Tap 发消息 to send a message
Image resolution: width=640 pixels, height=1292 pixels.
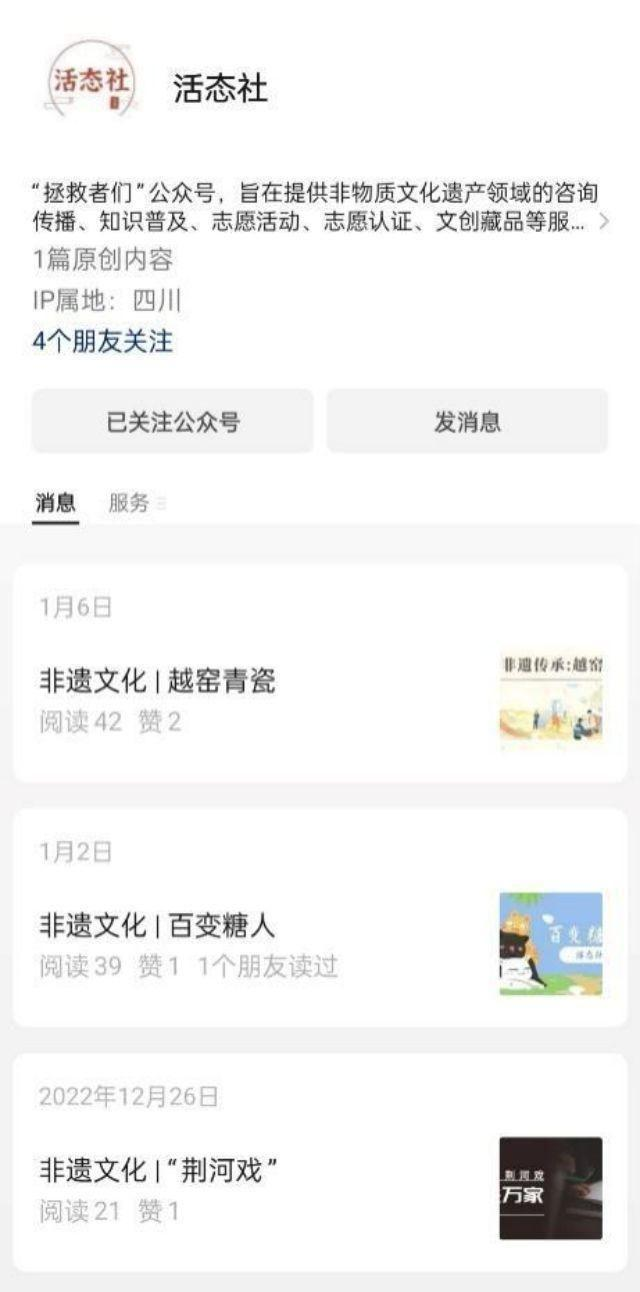467,422
